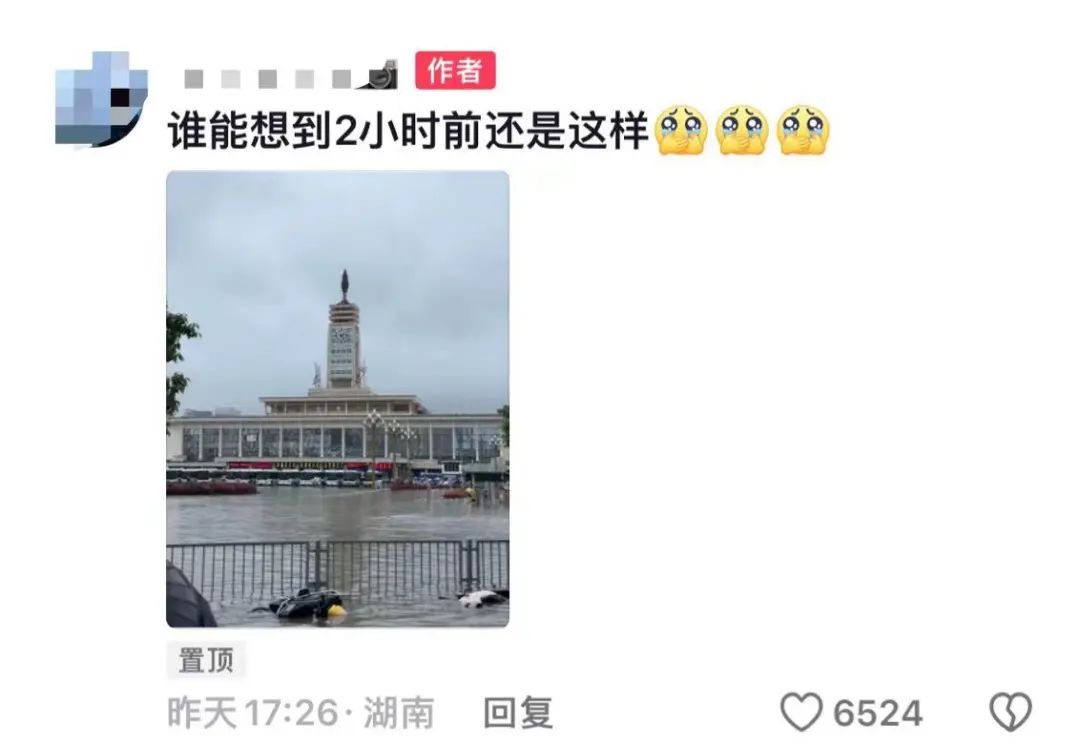Viewport: 1080px width, 744px height.
Task: Tap 回复 to reply to the comment
Action: [x=517, y=713]
